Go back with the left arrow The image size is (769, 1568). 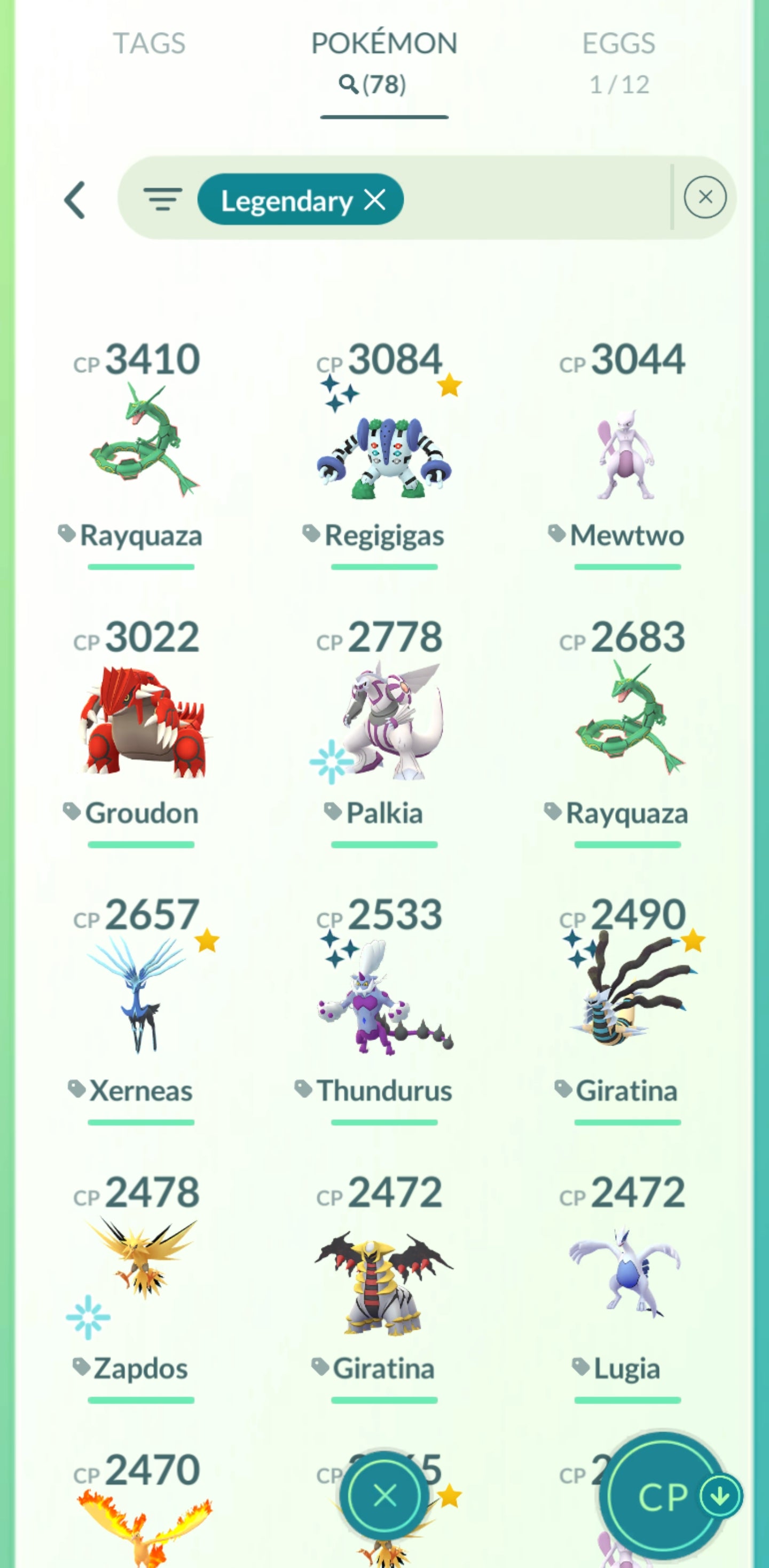(75, 200)
